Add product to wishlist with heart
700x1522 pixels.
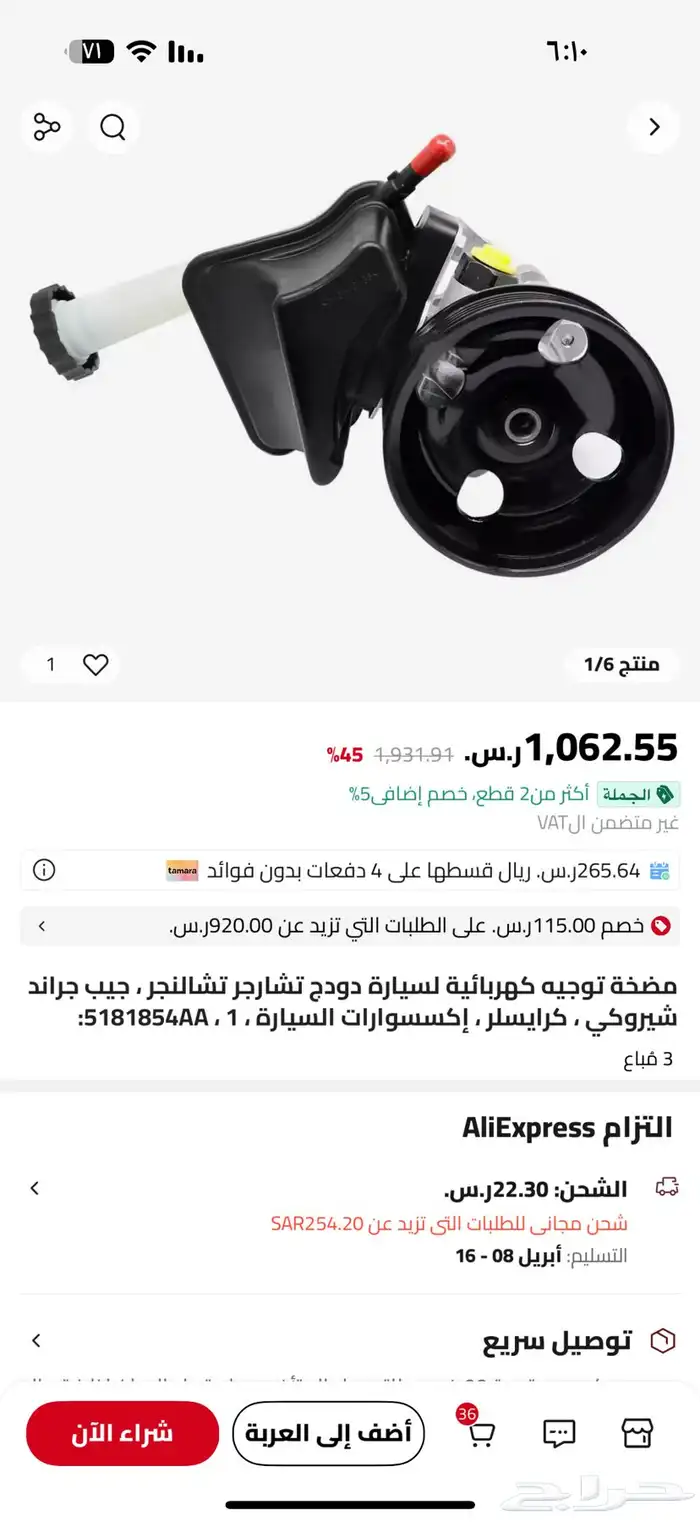click(95, 664)
